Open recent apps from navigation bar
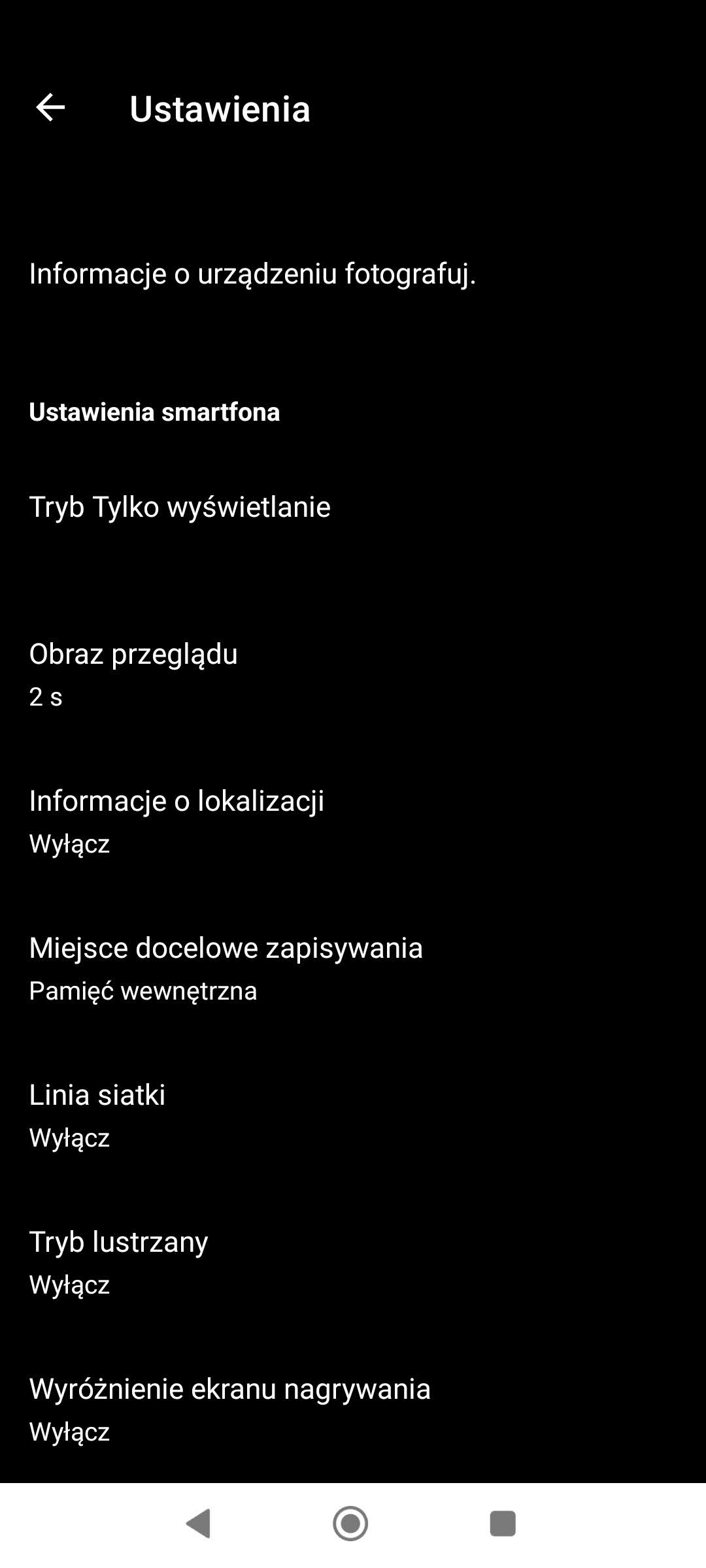 click(503, 1524)
